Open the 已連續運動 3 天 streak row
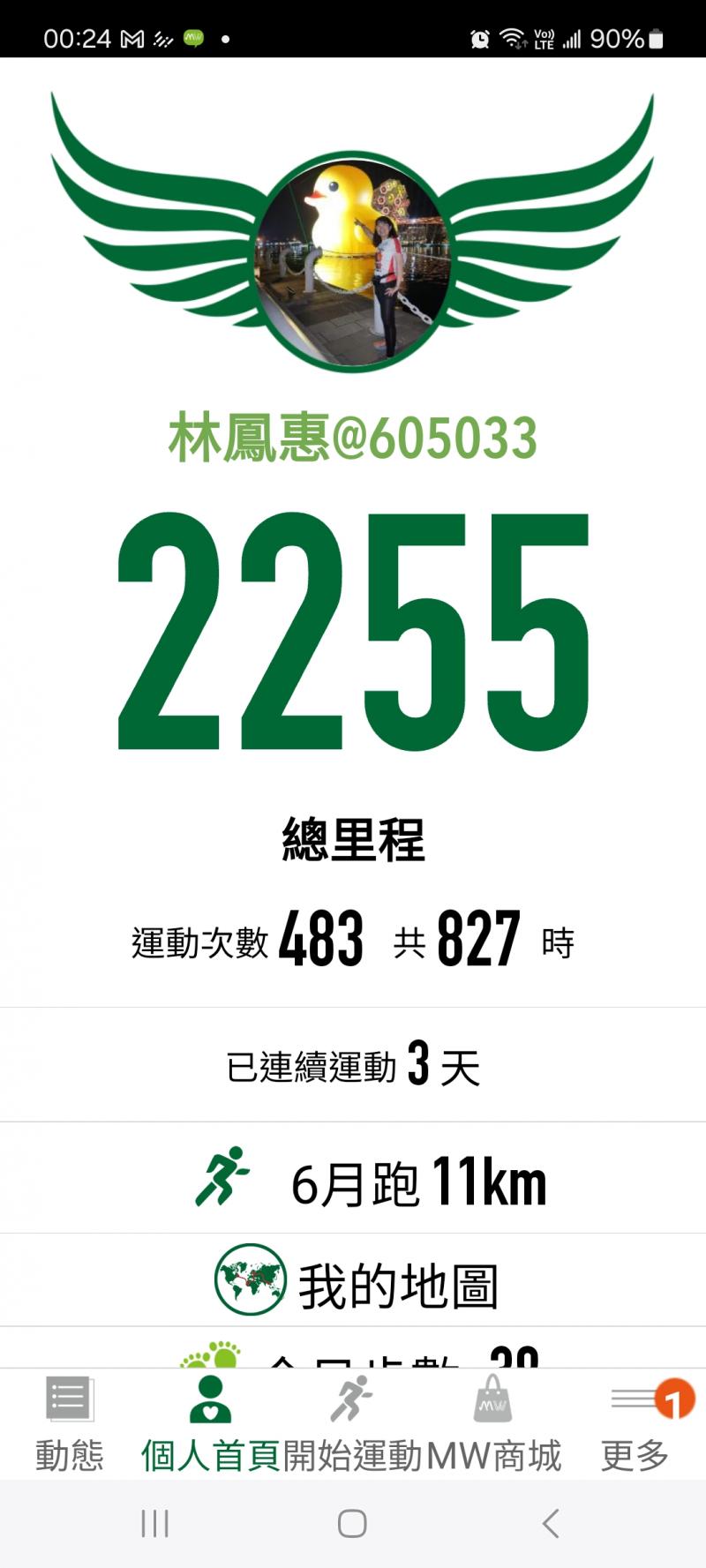Image resolution: width=706 pixels, height=1568 pixels. click(353, 1065)
